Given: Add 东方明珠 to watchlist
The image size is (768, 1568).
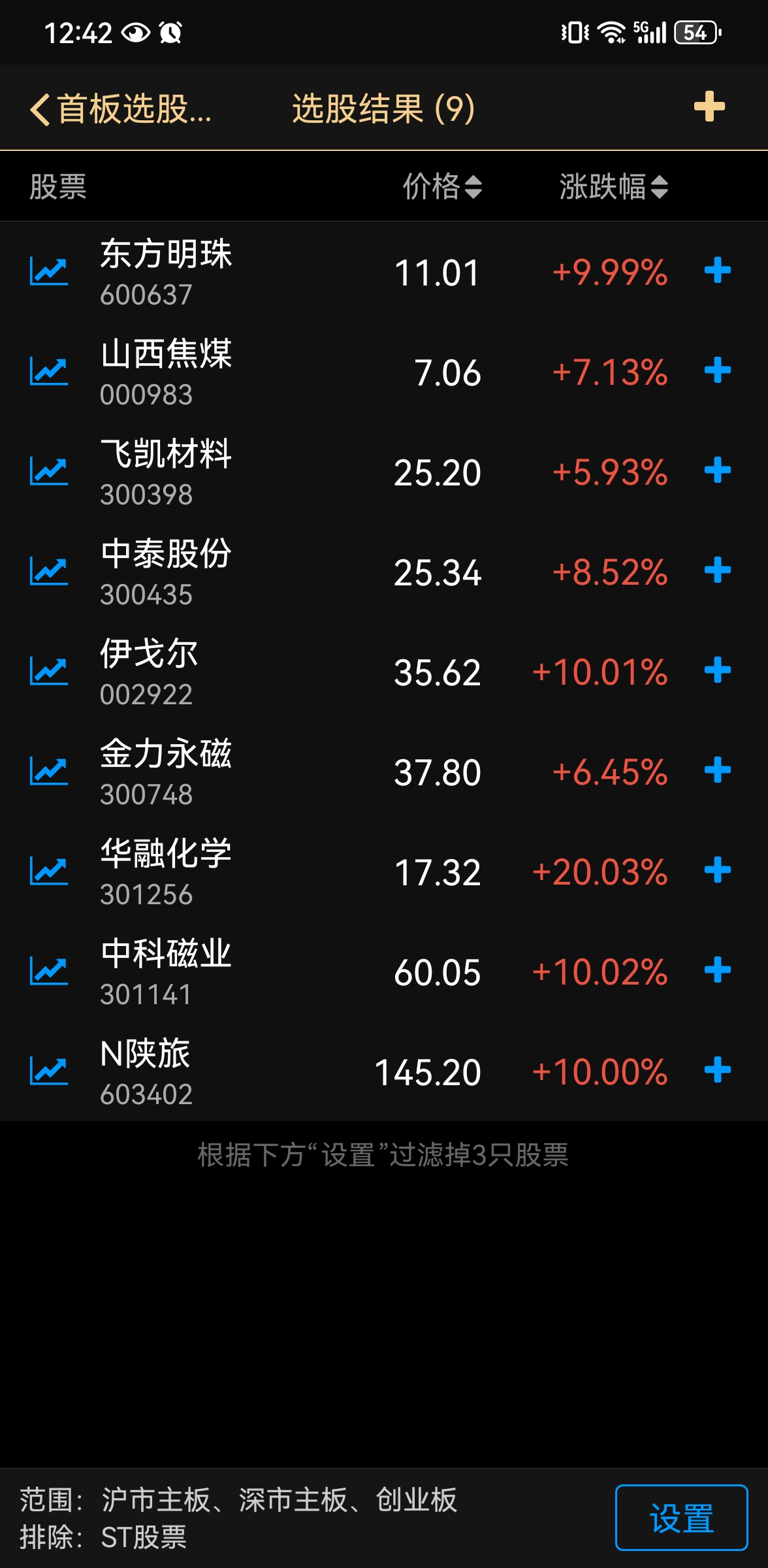Looking at the screenshot, I should pyautogui.click(x=717, y=270).
